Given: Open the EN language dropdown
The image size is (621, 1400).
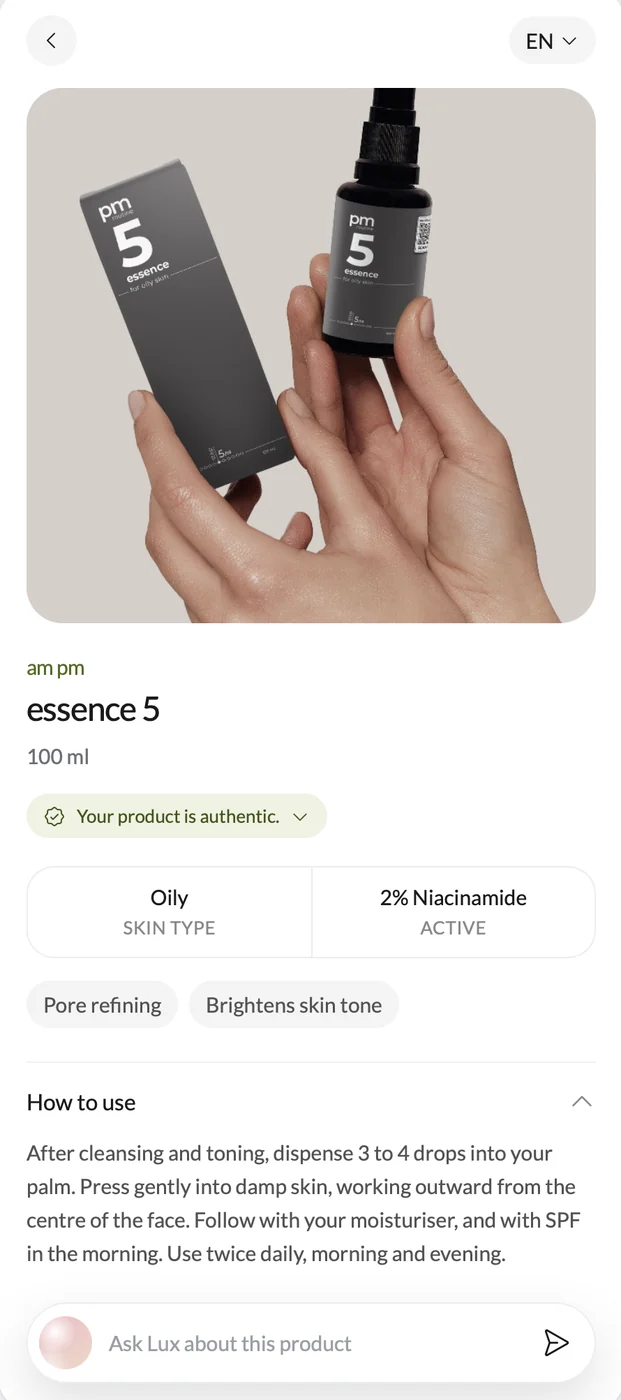Looking at the screenshot, I should click(552, 41).
